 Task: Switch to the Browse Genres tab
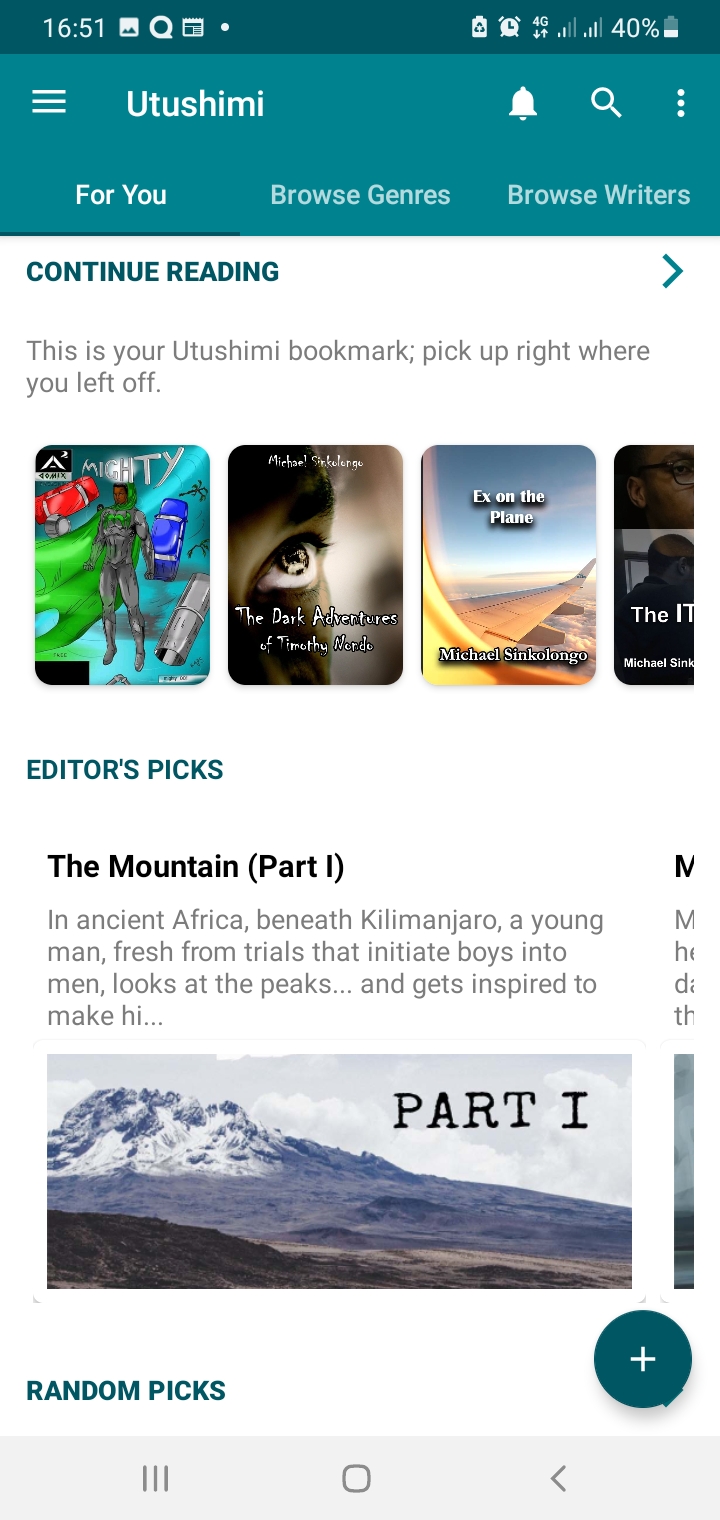click(360, 195)
